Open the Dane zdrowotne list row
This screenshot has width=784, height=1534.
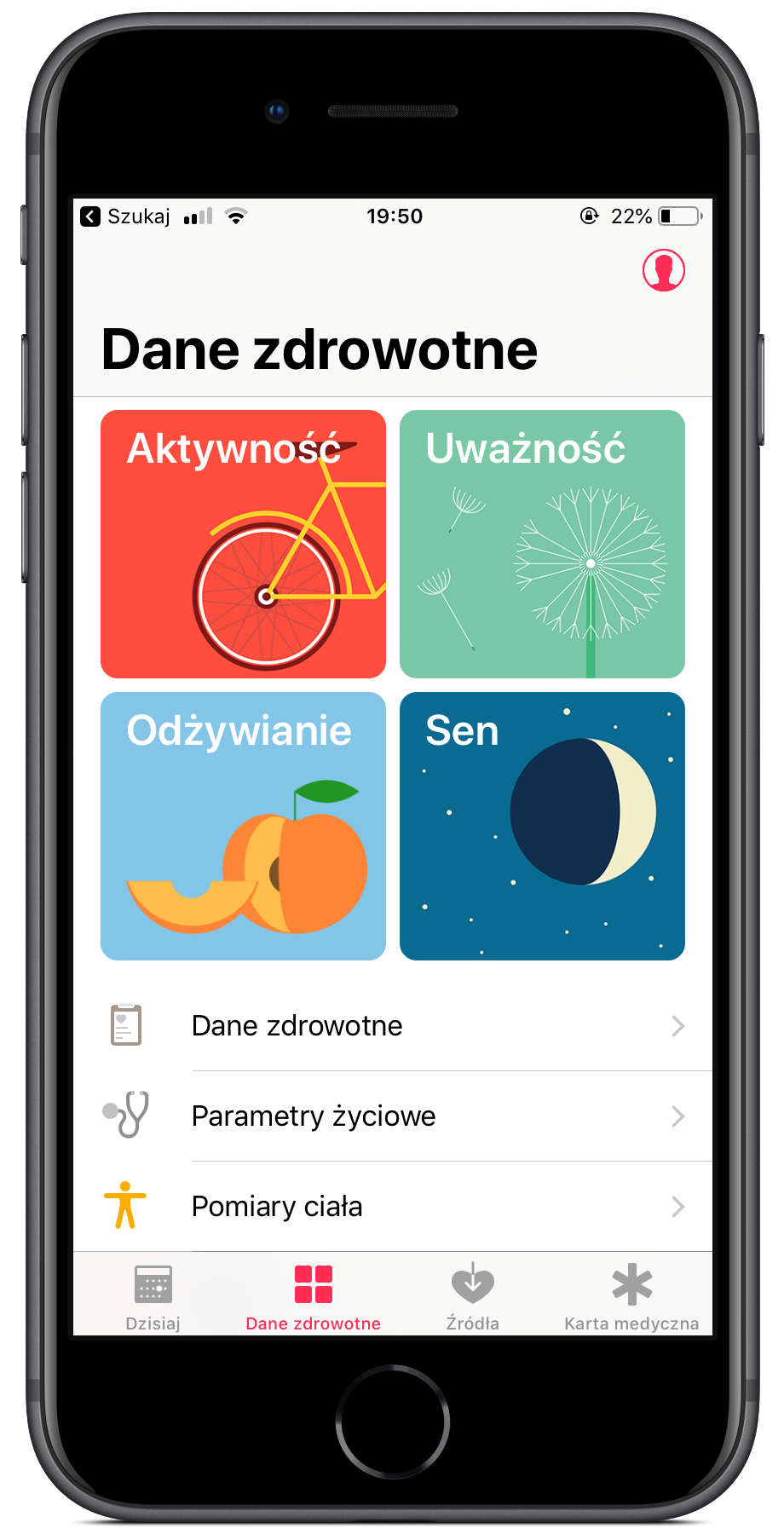pyautogui.click(x=392, y=1026)
